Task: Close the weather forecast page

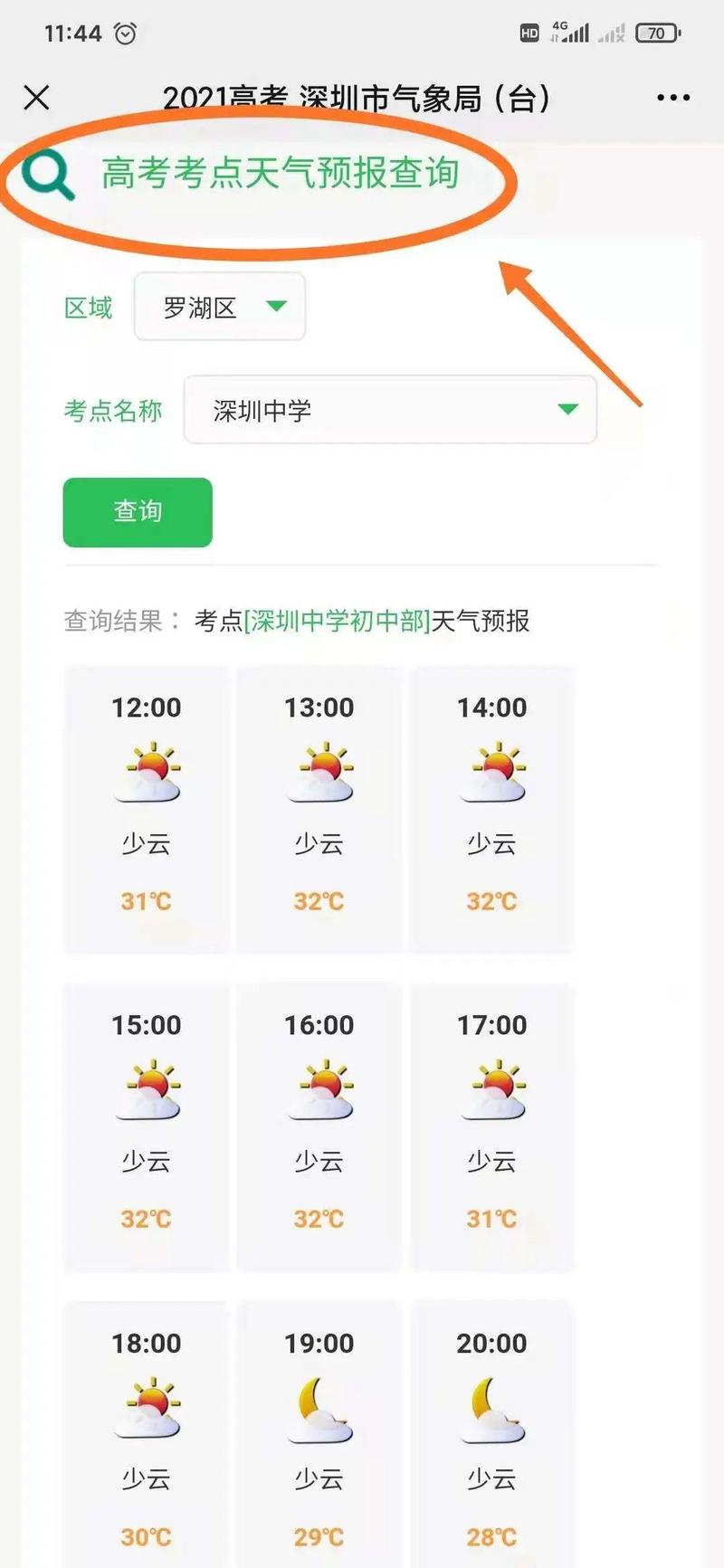Action: pos(36,98)
